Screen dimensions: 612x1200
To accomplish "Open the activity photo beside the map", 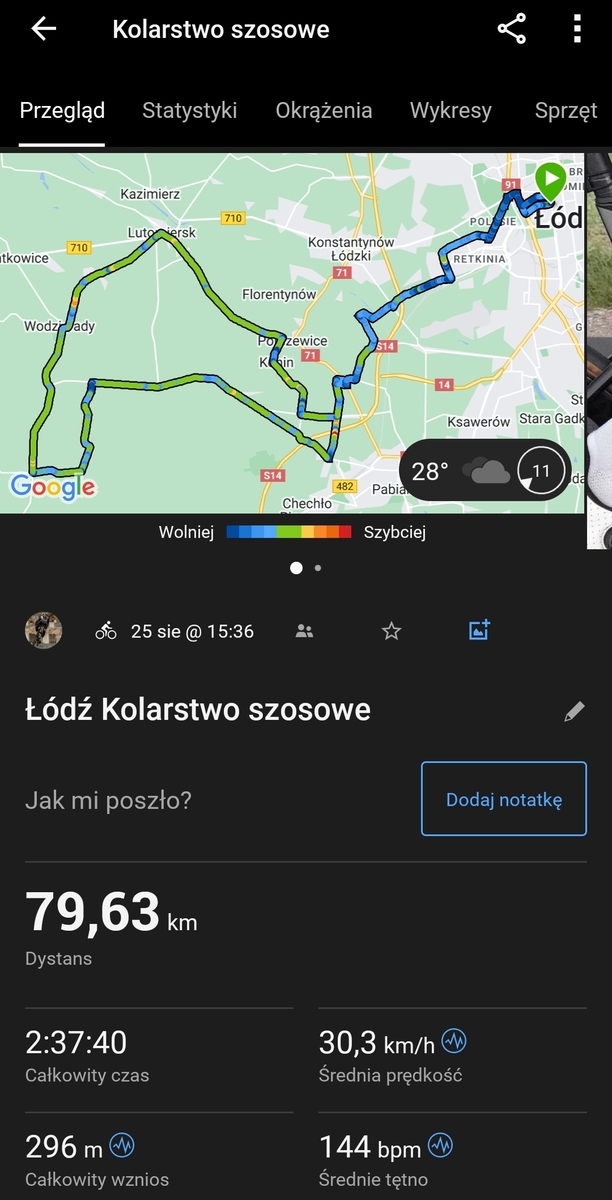I will (600, 350).
